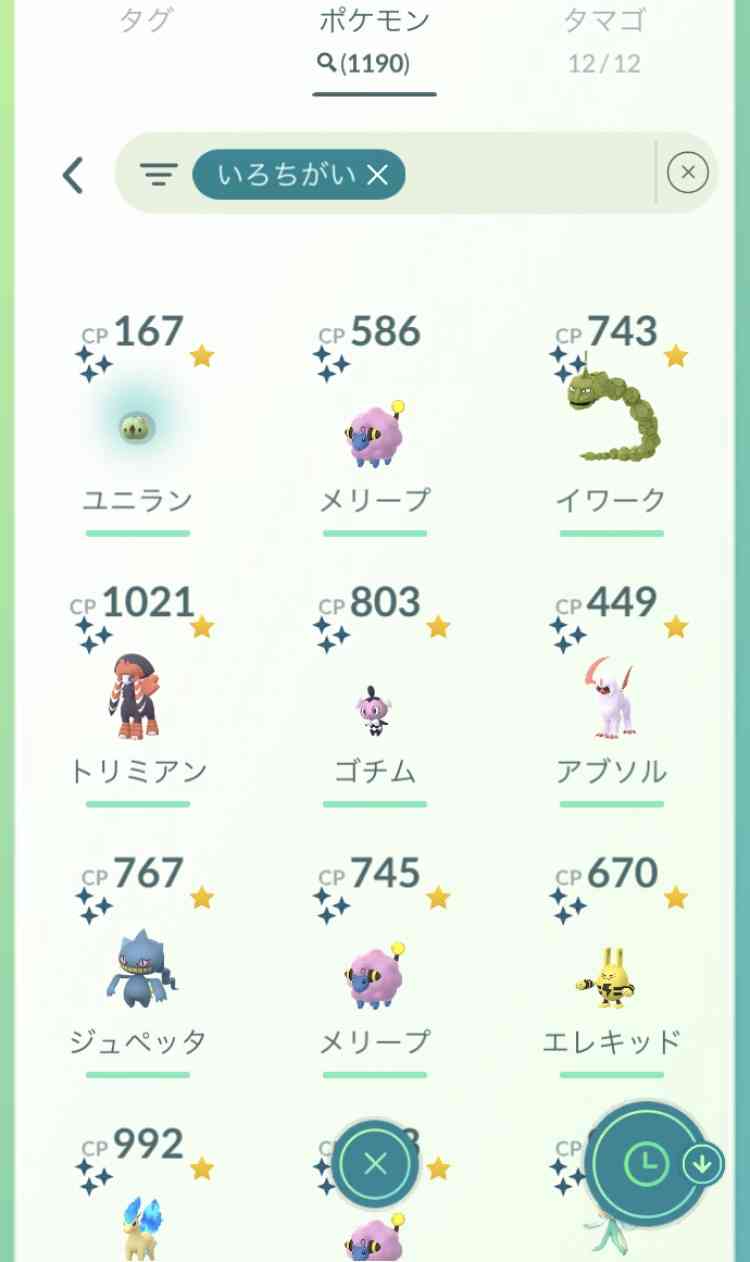The width and height of the screenshot is (750, 1262).
Task: Tap the back arrow to exit search
Action: [73, 175]
